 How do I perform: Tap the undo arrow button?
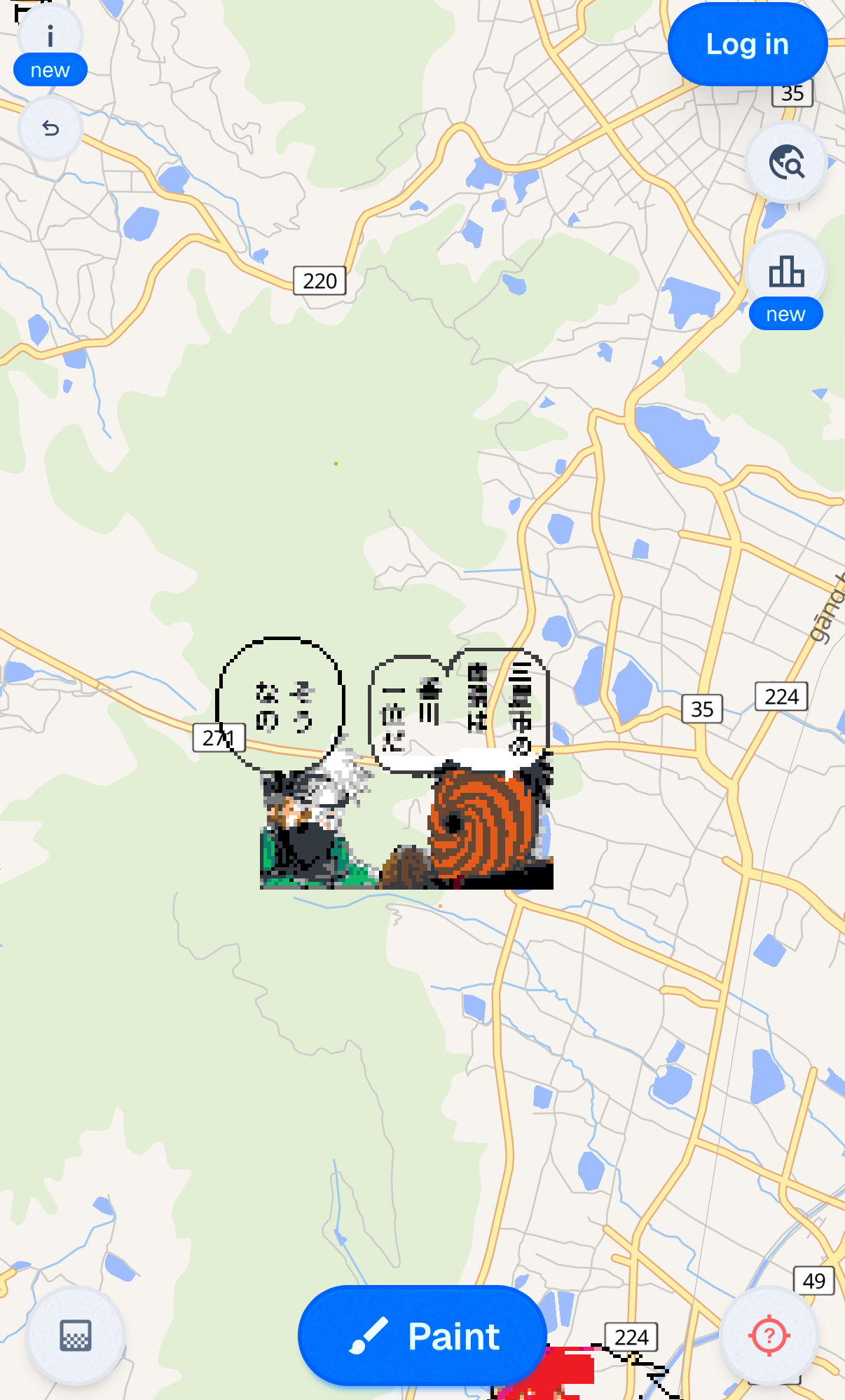coord(50,128)
